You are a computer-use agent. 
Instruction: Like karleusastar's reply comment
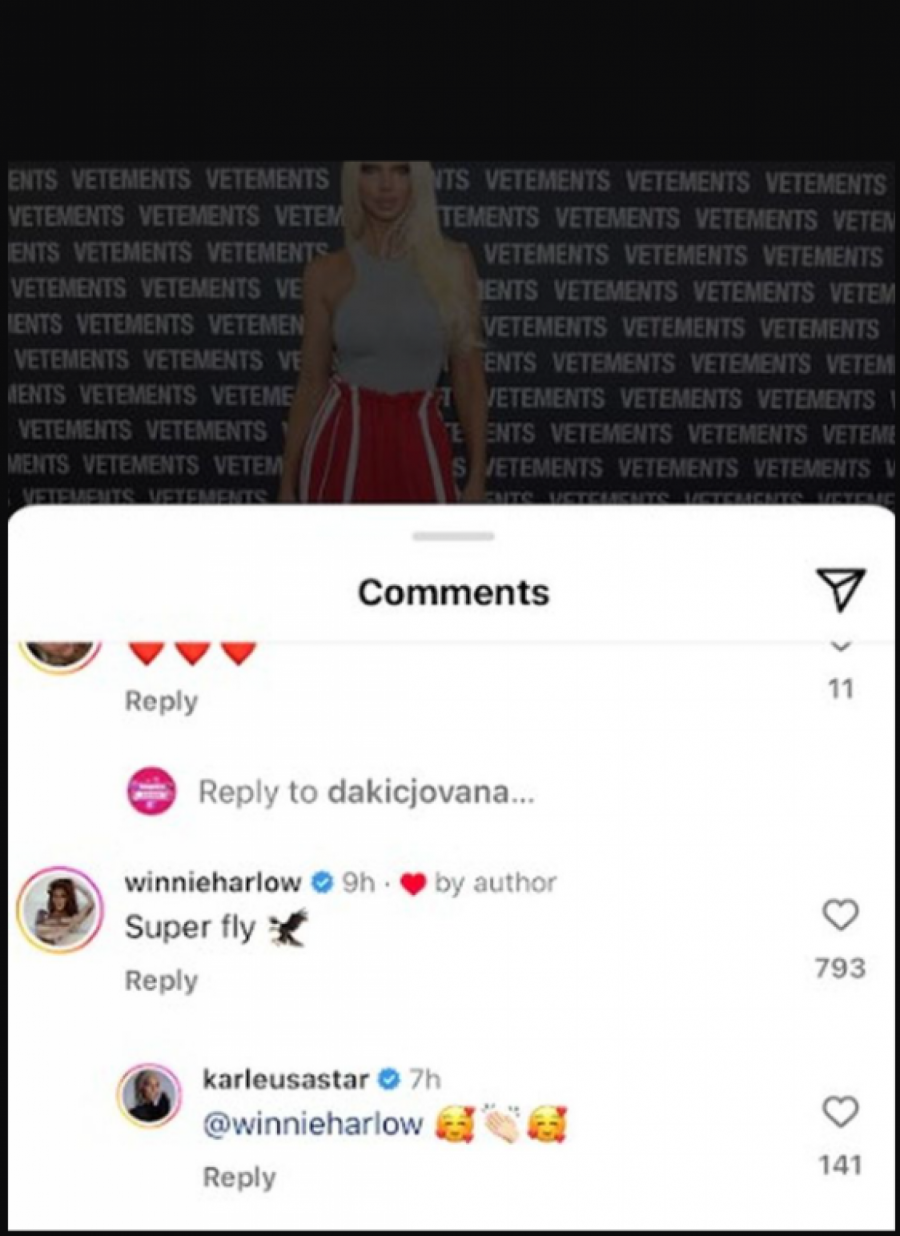pyautogui.click(x=840, y=1112)
